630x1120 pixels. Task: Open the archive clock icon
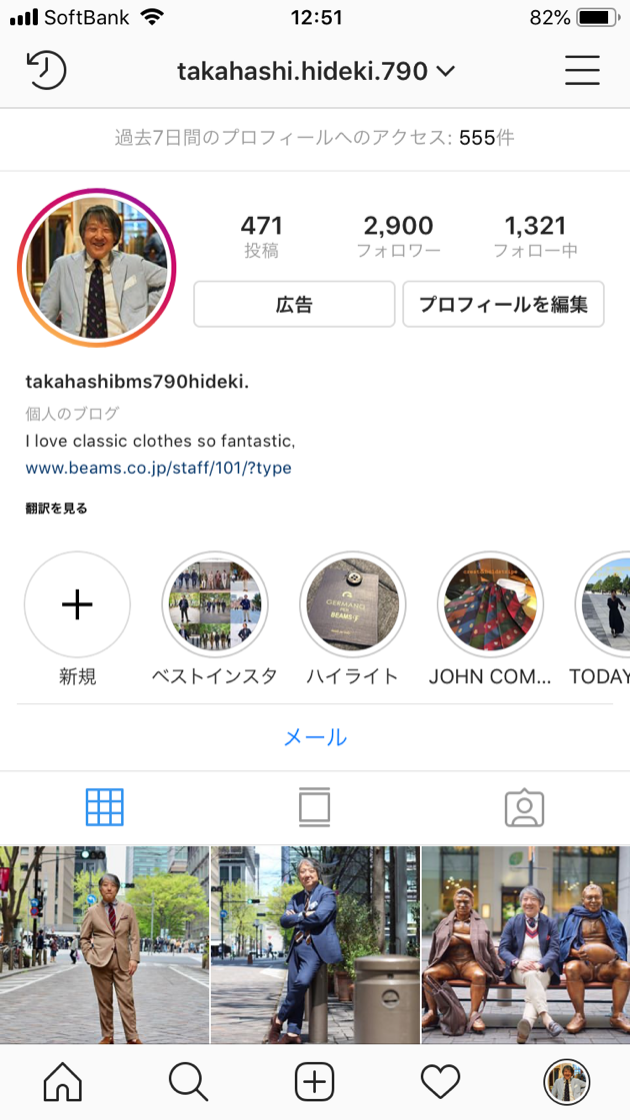click(46, 70)
